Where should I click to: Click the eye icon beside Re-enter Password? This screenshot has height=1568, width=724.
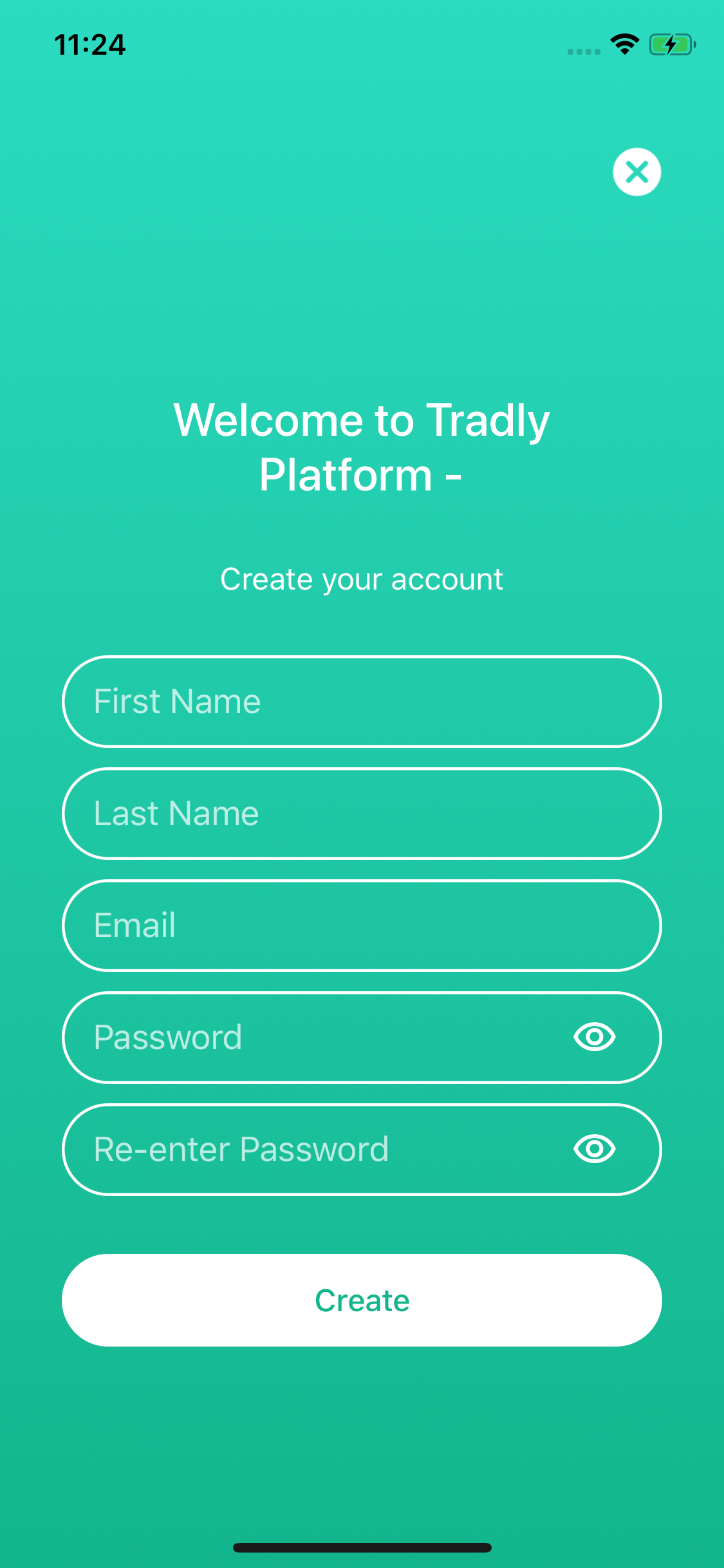[593, 1150]
